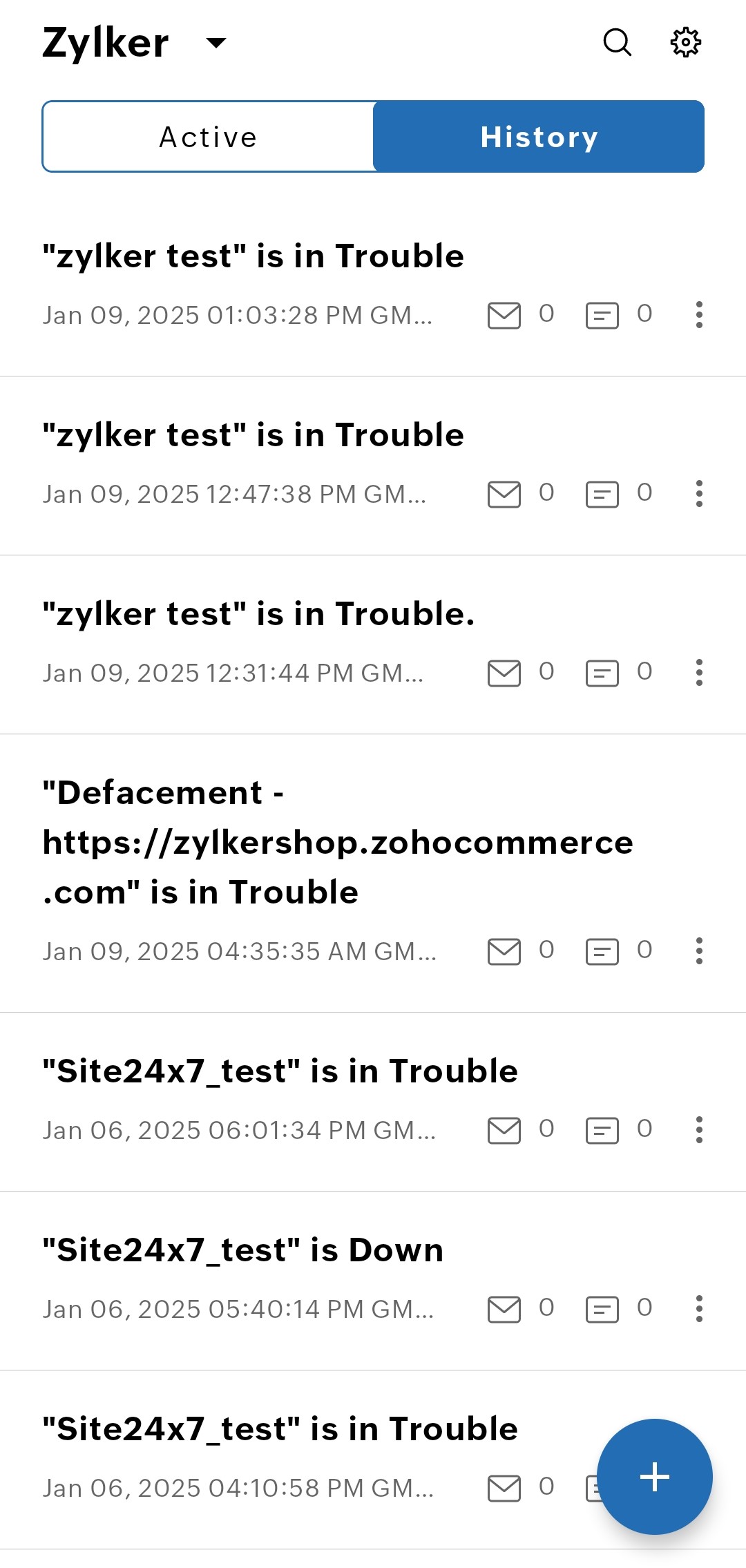Open more options for 12:47:38 PM incident

(x=699, y=494)
